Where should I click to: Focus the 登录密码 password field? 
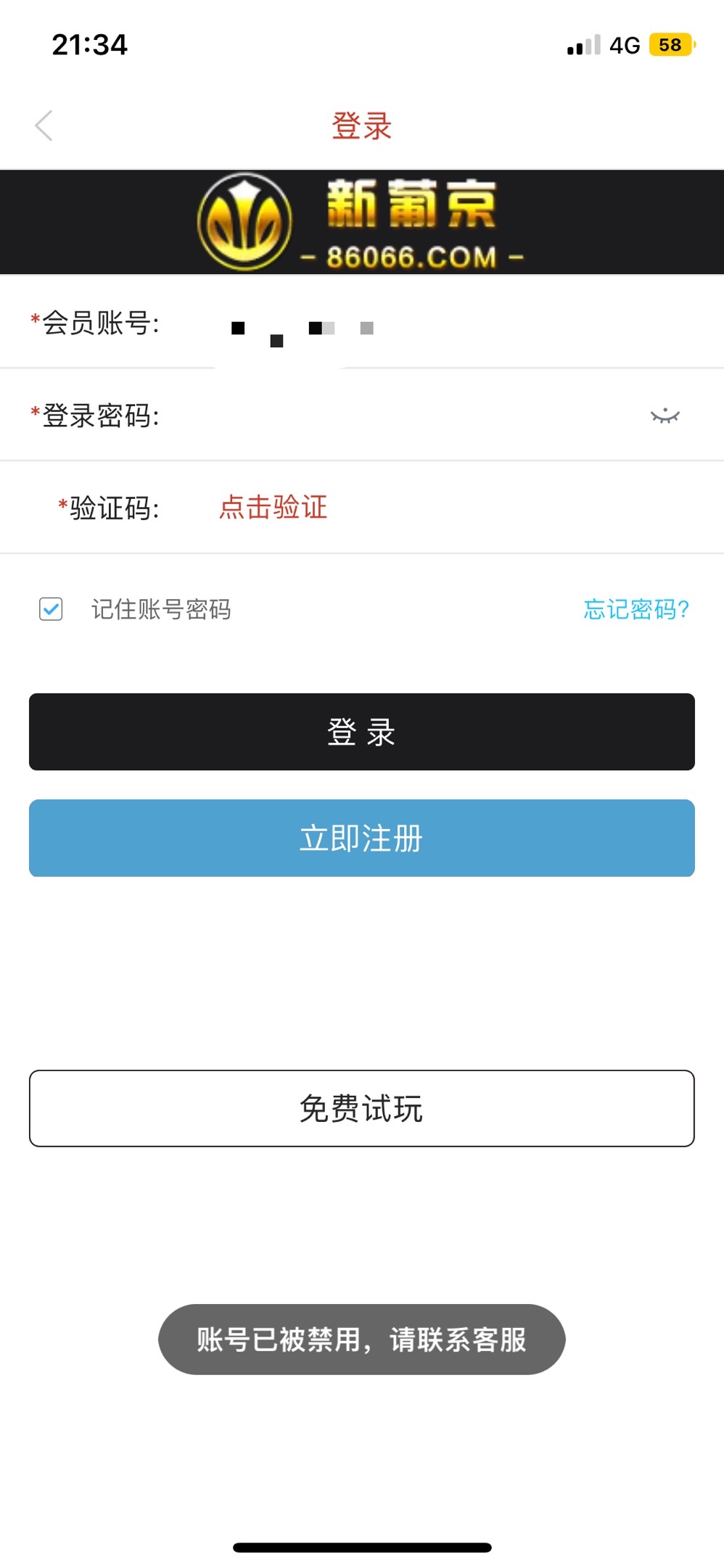[399, 416]
